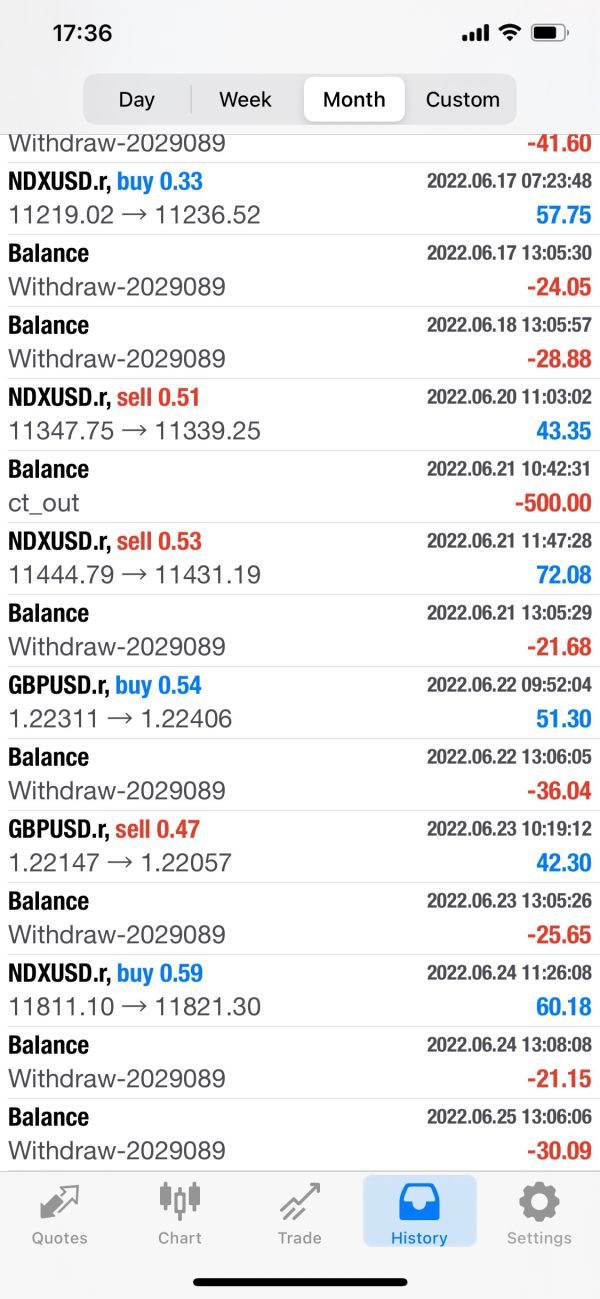Expand the NDXUSD.r sell 0.51 deal
The image size is (600, 1299).
300,414
